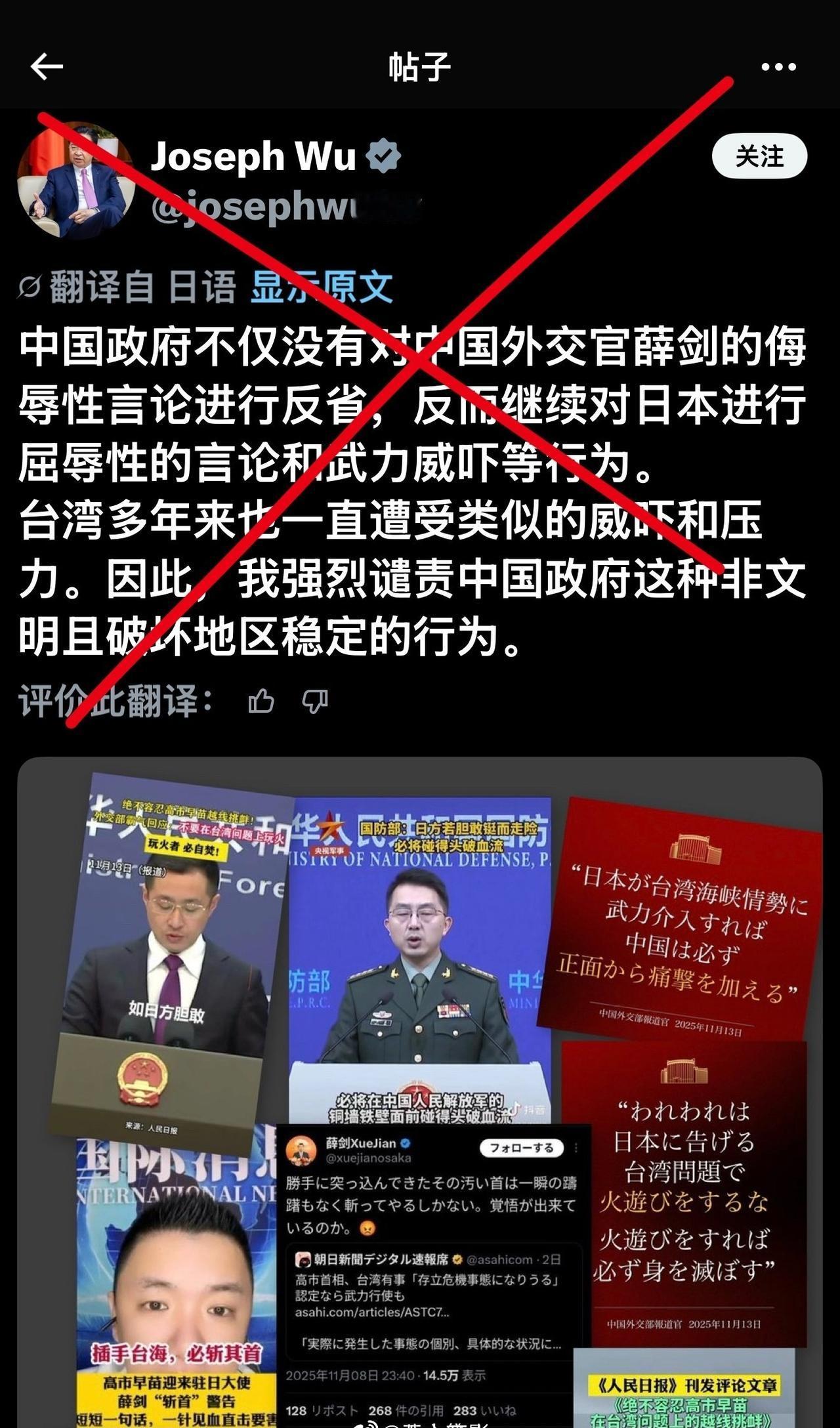This screenshot has width=840, height=1428.
Task: Tap the back arrow to leave the post
Action: pyautogui.click(x=45, y=68)
